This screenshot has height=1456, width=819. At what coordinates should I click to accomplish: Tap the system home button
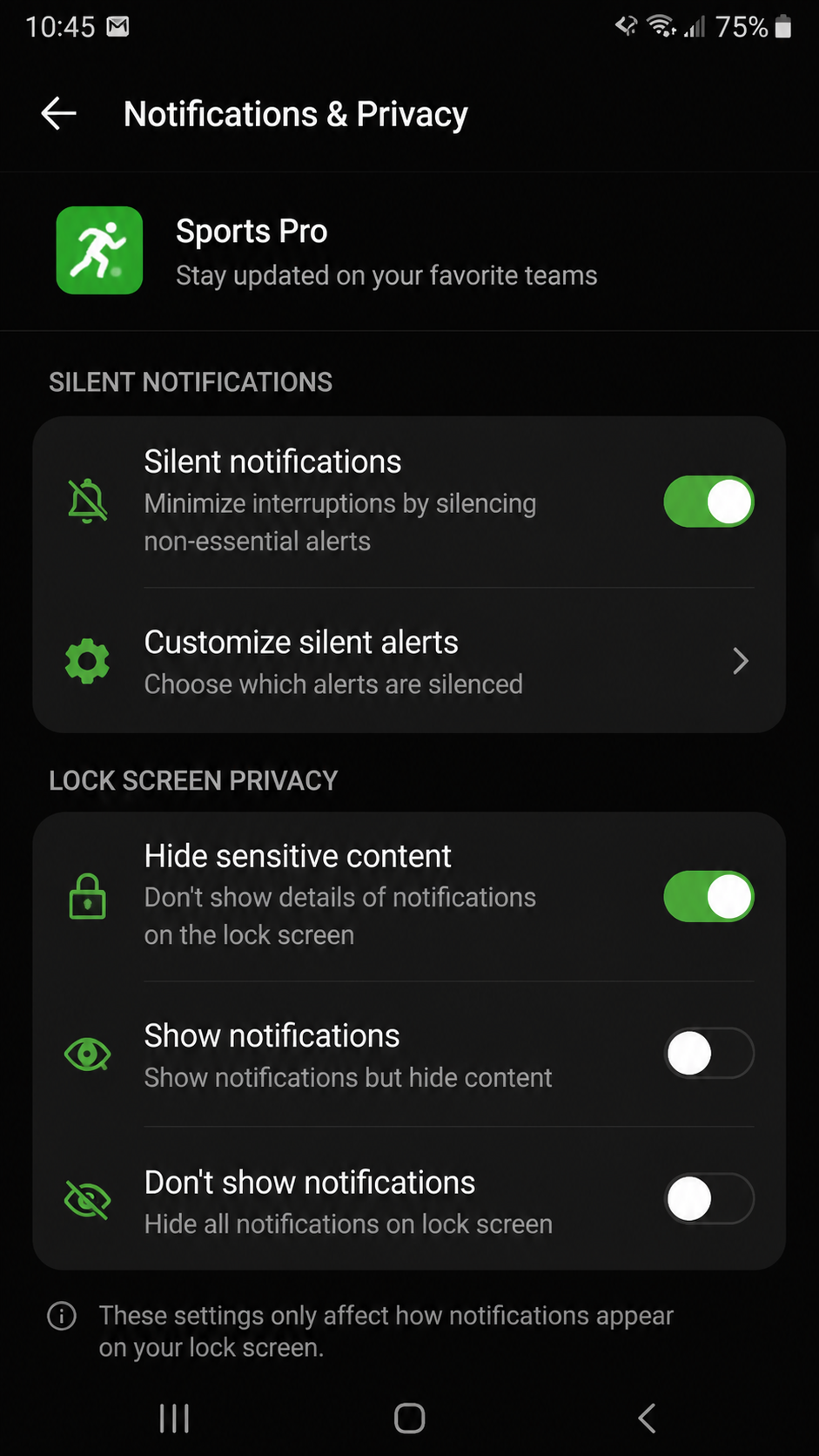click(409, 1419)
